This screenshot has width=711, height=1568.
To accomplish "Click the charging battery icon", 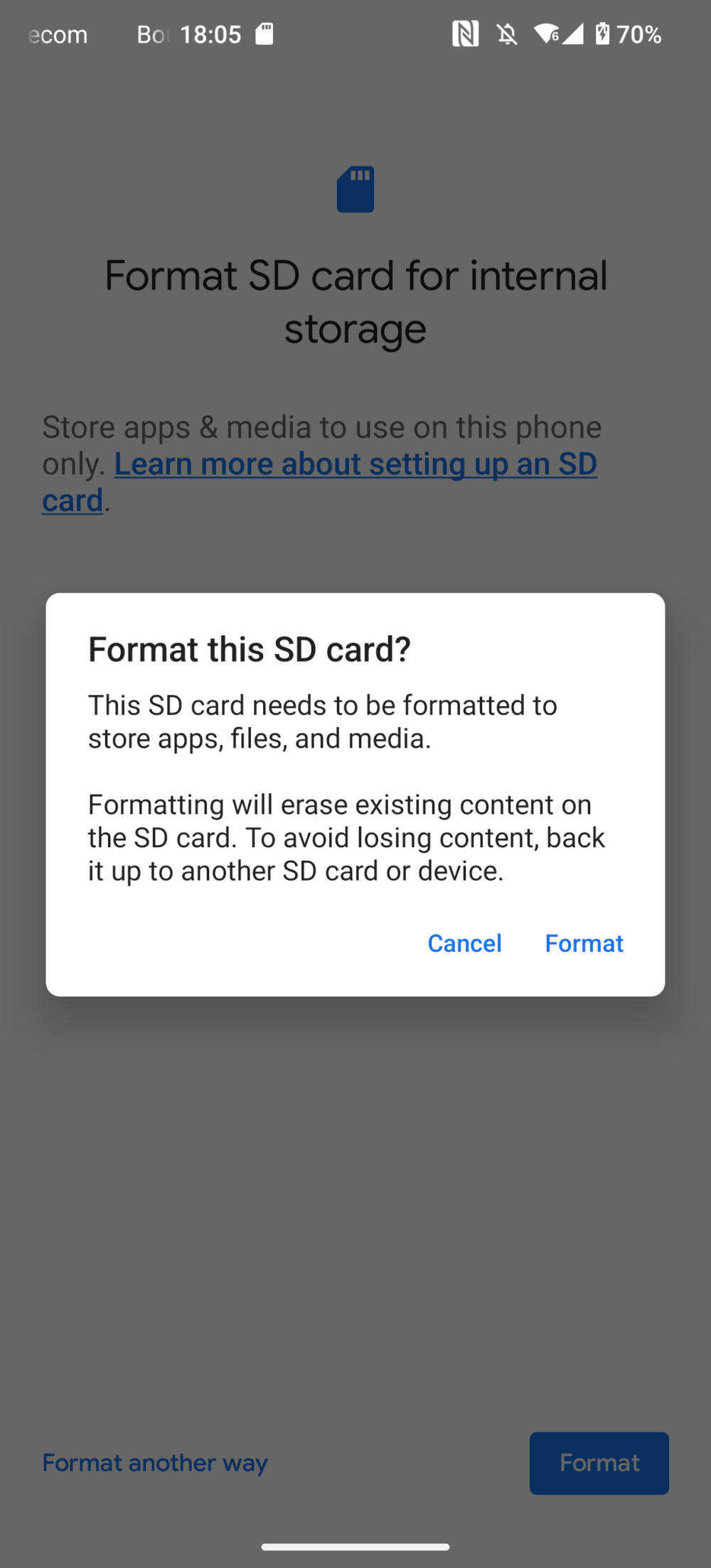I will 604,33.
